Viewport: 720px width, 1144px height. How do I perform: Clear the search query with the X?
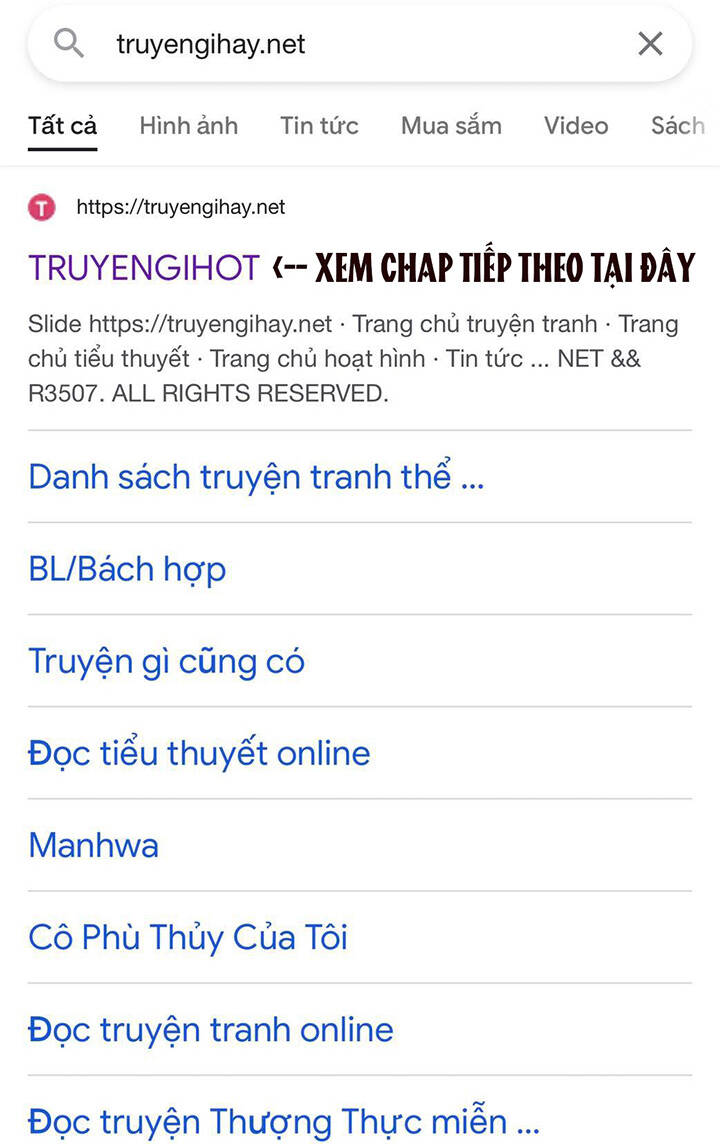[x=650, y=44]
